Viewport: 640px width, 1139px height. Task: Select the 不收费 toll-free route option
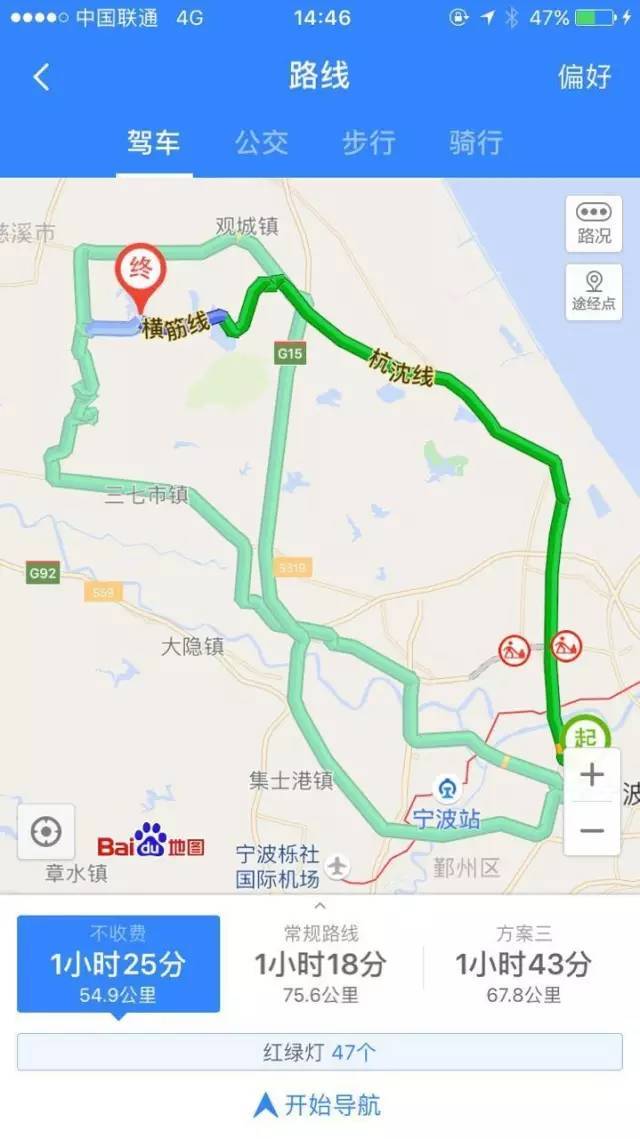tap(118, 964)
